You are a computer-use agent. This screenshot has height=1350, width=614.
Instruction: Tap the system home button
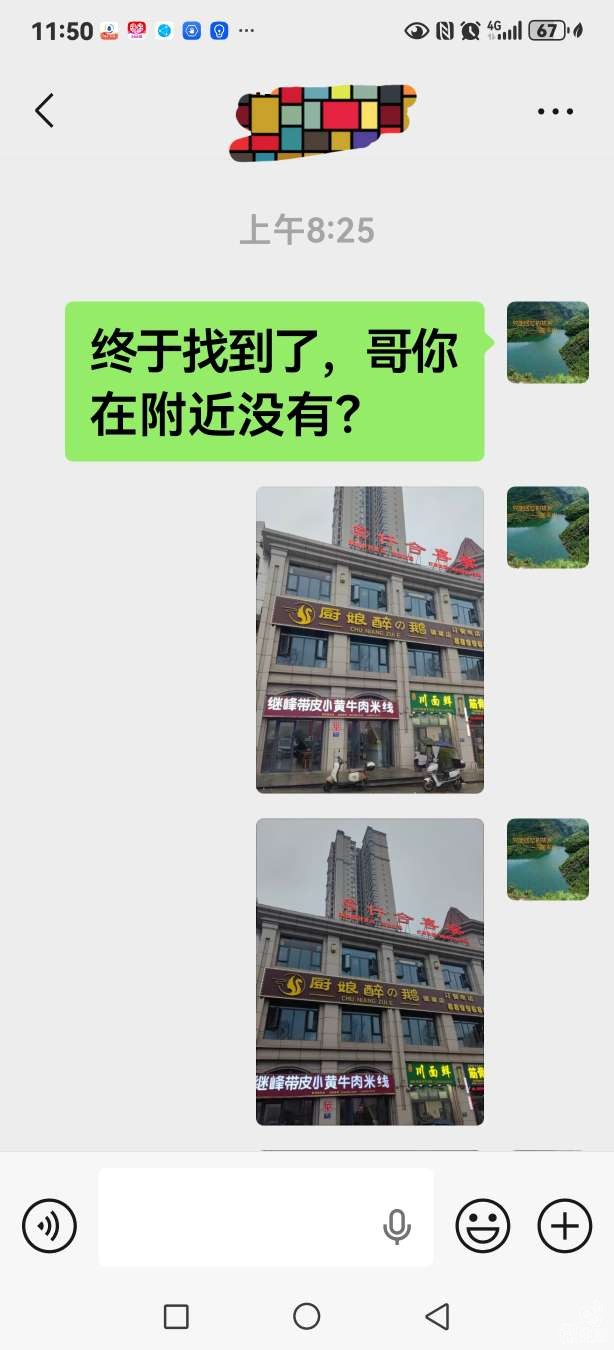[x=307, y=1316]
